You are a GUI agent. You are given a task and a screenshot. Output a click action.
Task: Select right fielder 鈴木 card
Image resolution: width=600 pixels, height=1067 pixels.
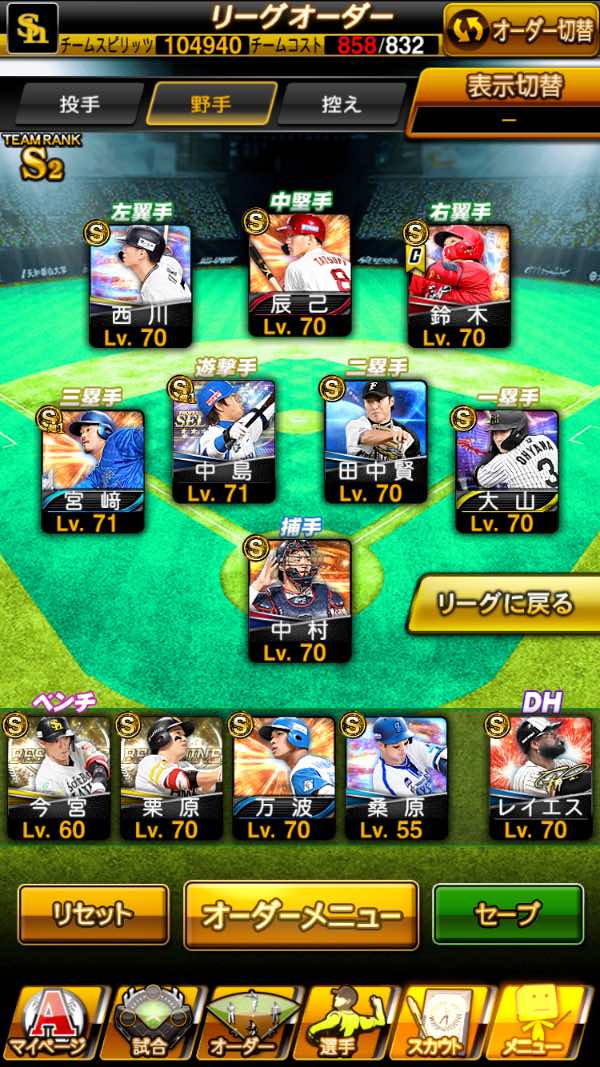tap(459, 286)
